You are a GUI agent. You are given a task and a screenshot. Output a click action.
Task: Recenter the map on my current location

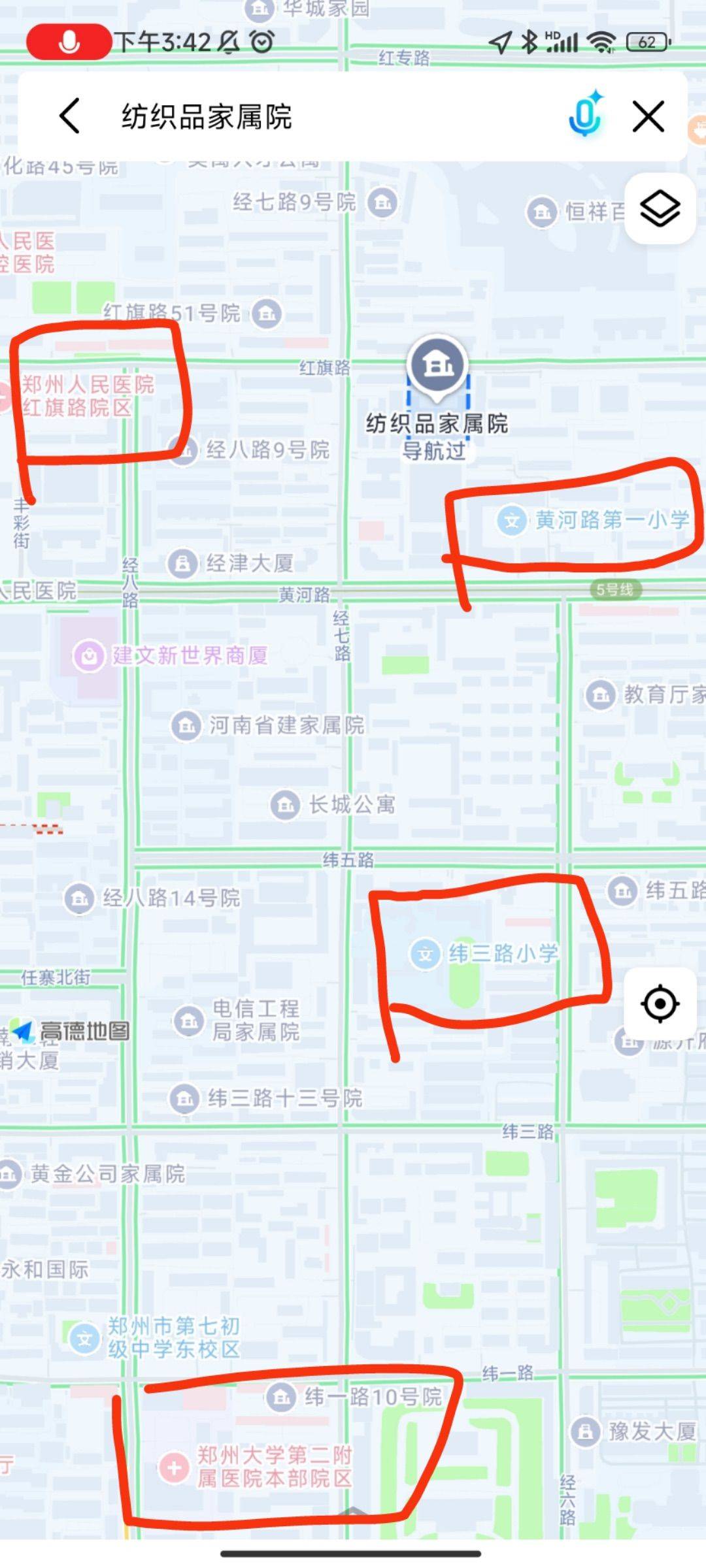[x=660, y=1004]
